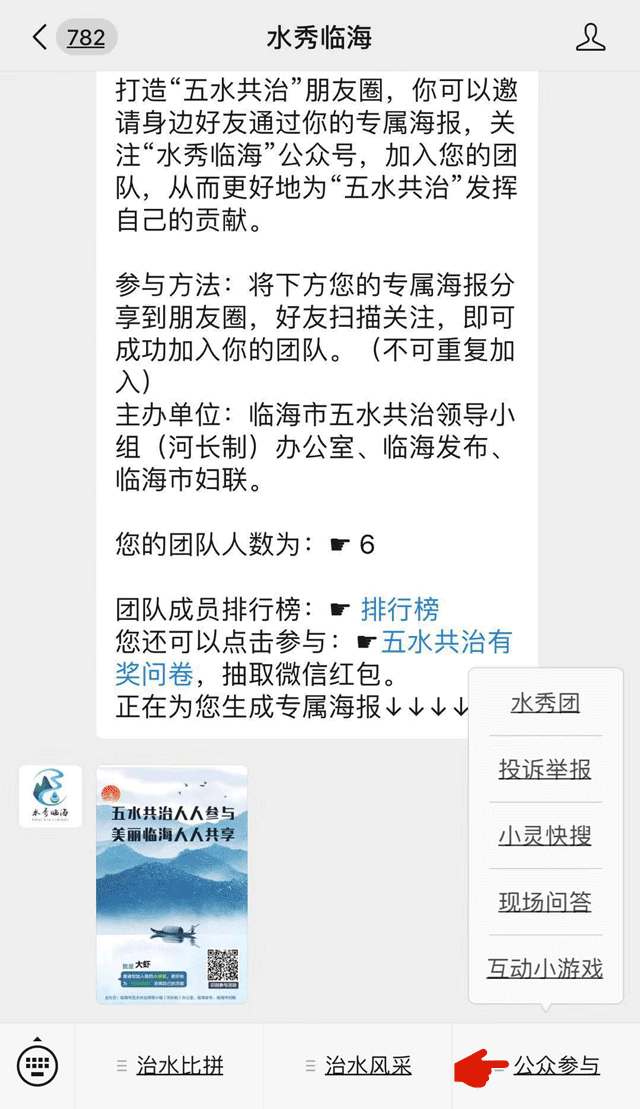The width and height of the screenshot is (640, 1109).
Task: Open the 治水风采 menu
Action: click(x=367, y=1066)
